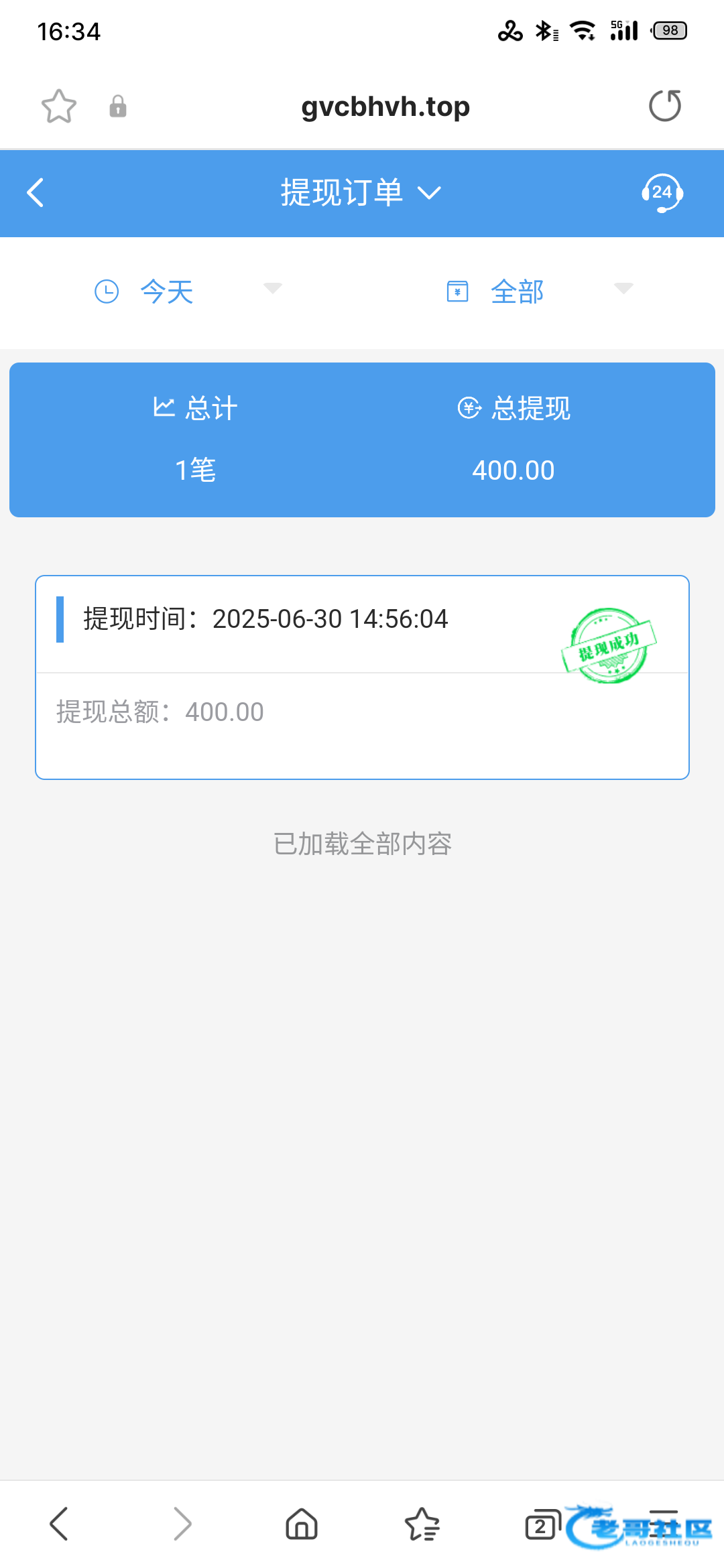Tap the address bar gvcbhvh.top
The image size is (724, 1568).
click(385, 107)
